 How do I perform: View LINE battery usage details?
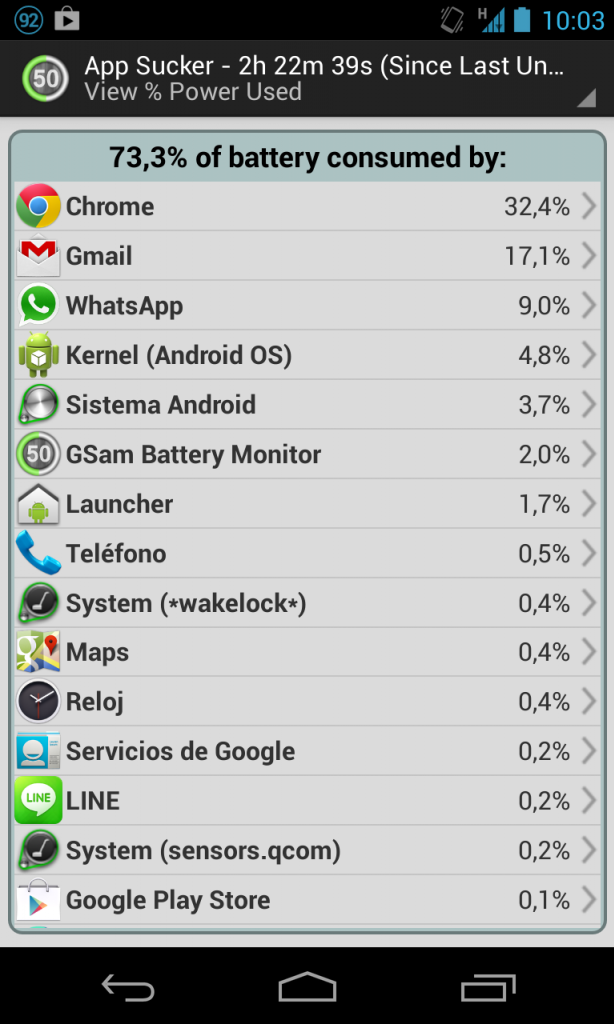point(307,801)
